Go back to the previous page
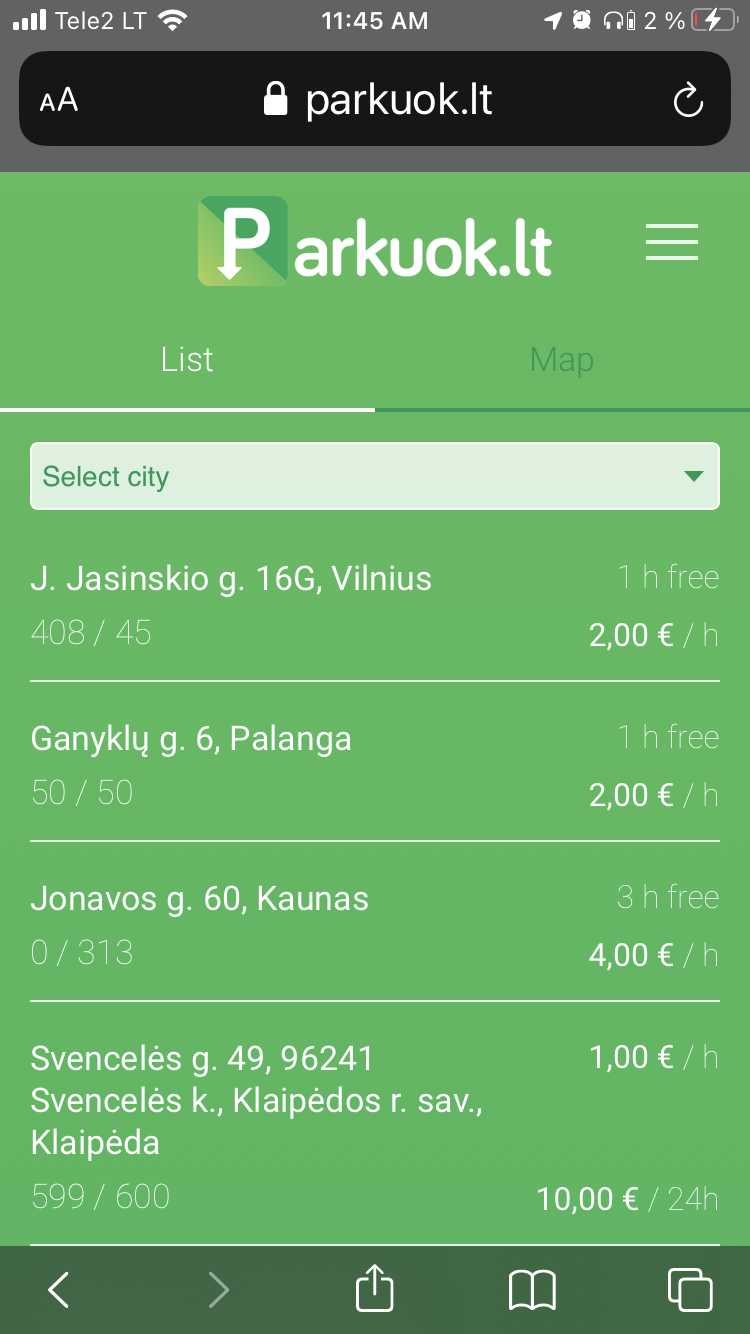Image resolution: width=750 pixels, height=1334 pixels. coord(59,1290)
